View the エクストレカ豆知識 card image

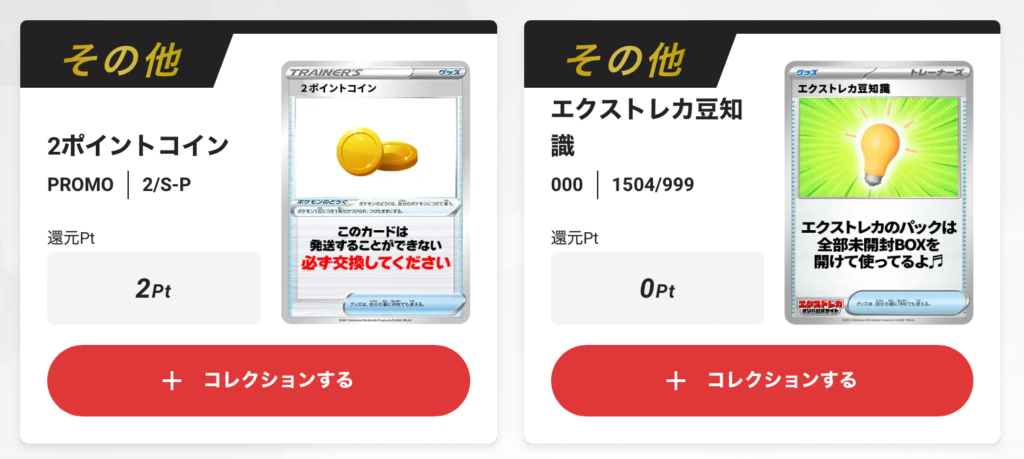click(879, 193)
